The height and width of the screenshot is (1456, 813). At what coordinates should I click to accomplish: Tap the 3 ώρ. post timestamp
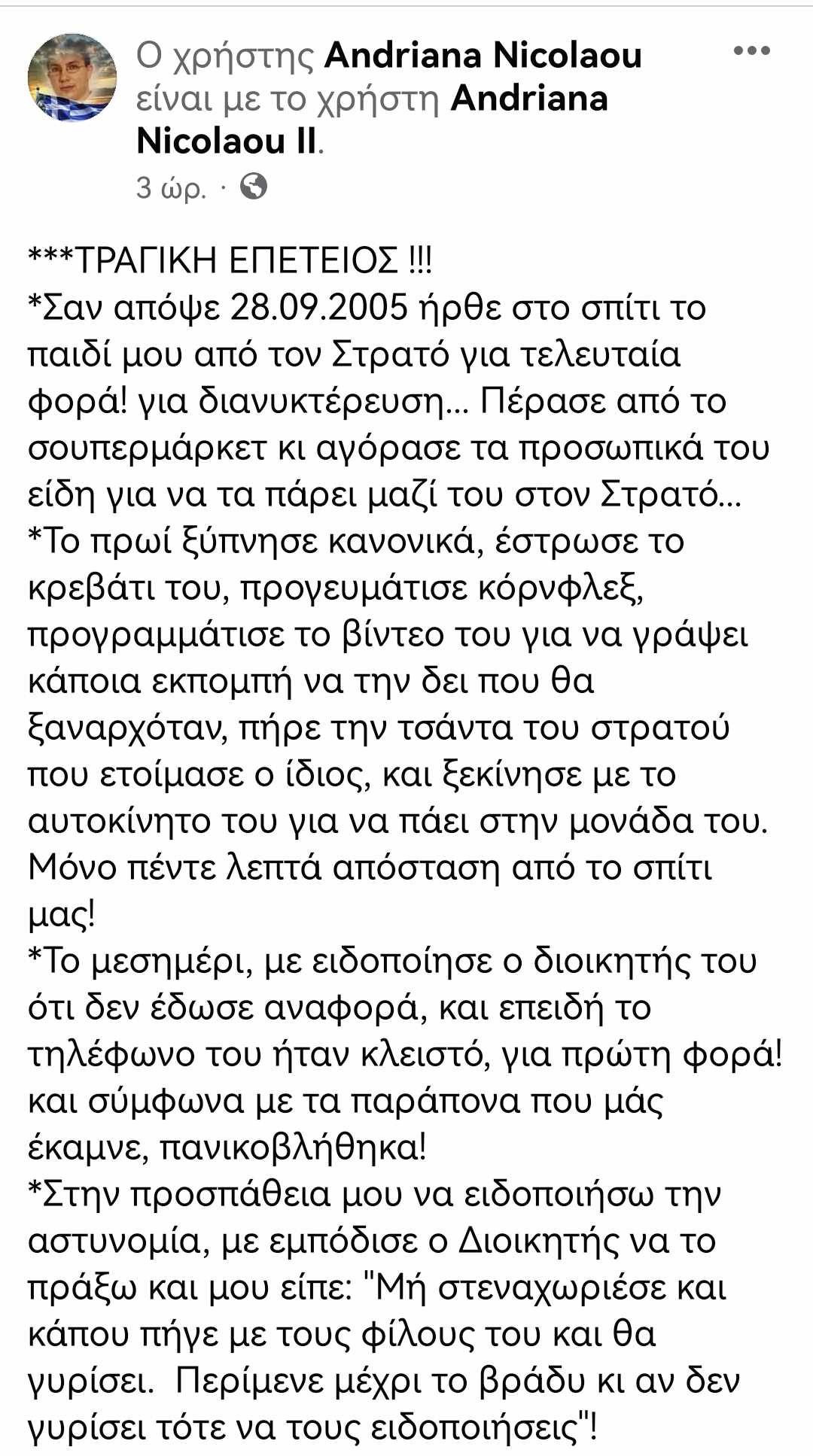[171, 187]
